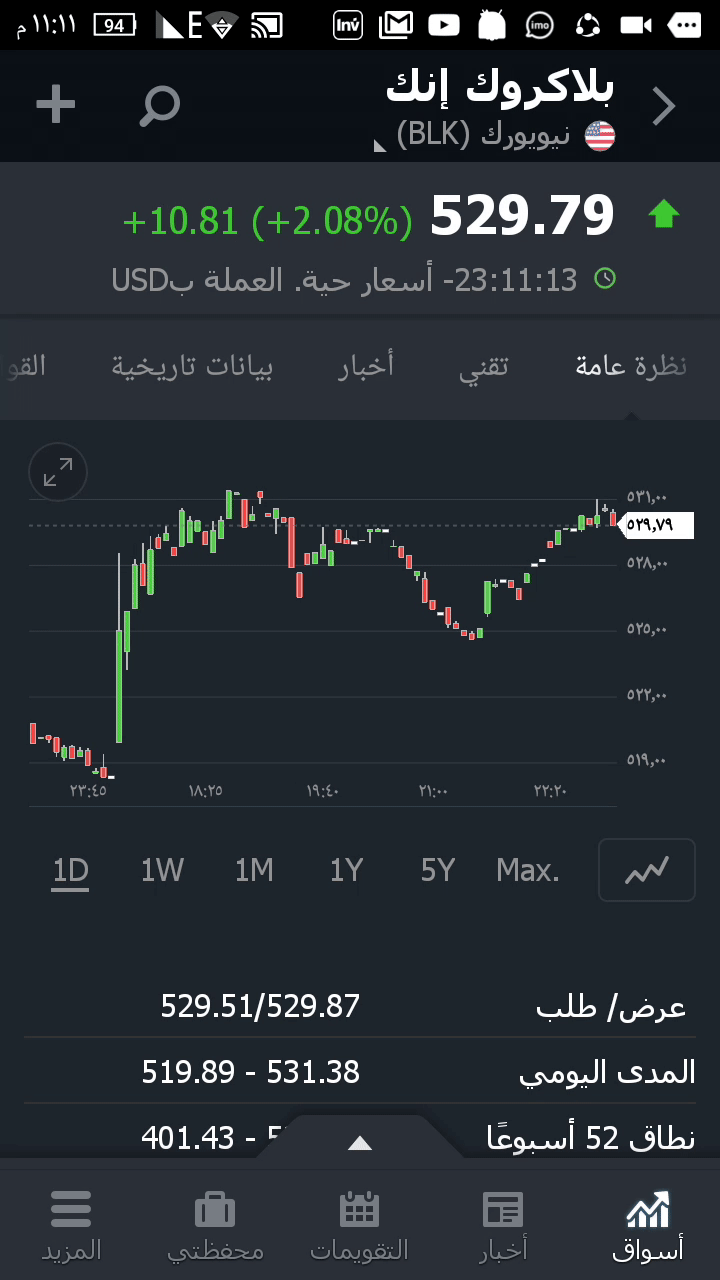Select the 1M chart range
The image size is (720, 1280).
coord(254,871)
